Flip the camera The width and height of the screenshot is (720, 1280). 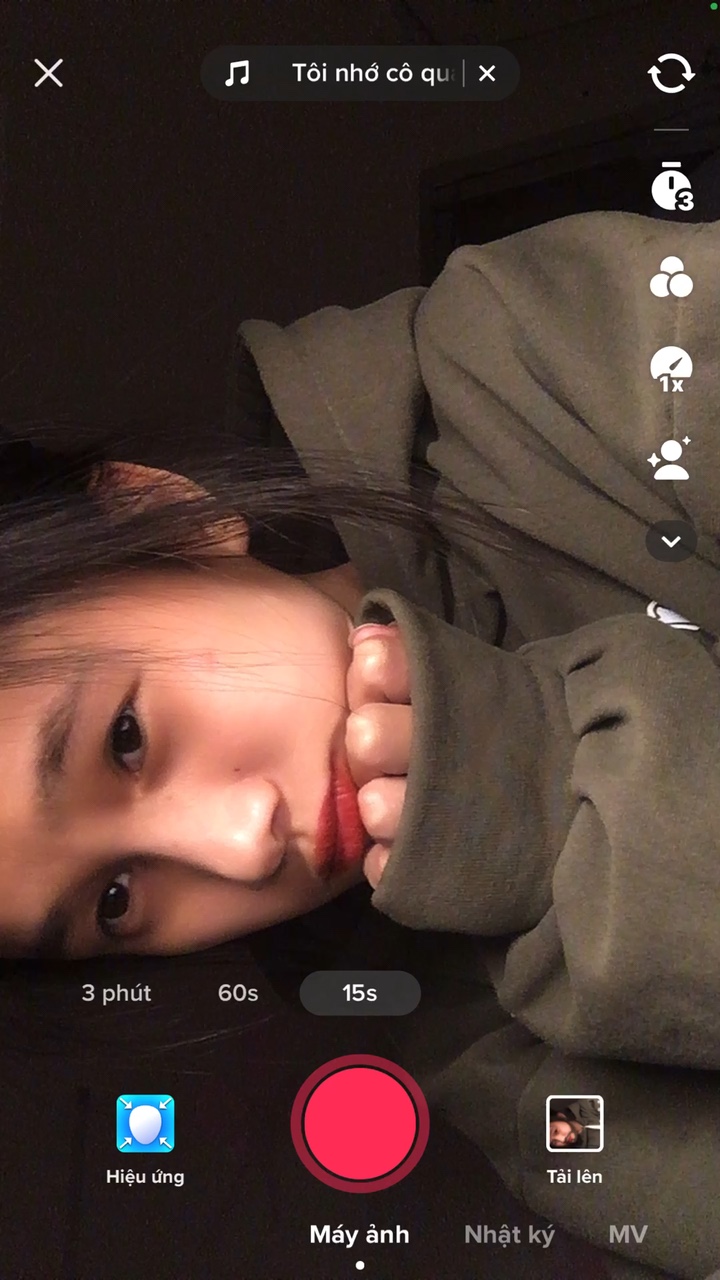(x=671, y=74)
